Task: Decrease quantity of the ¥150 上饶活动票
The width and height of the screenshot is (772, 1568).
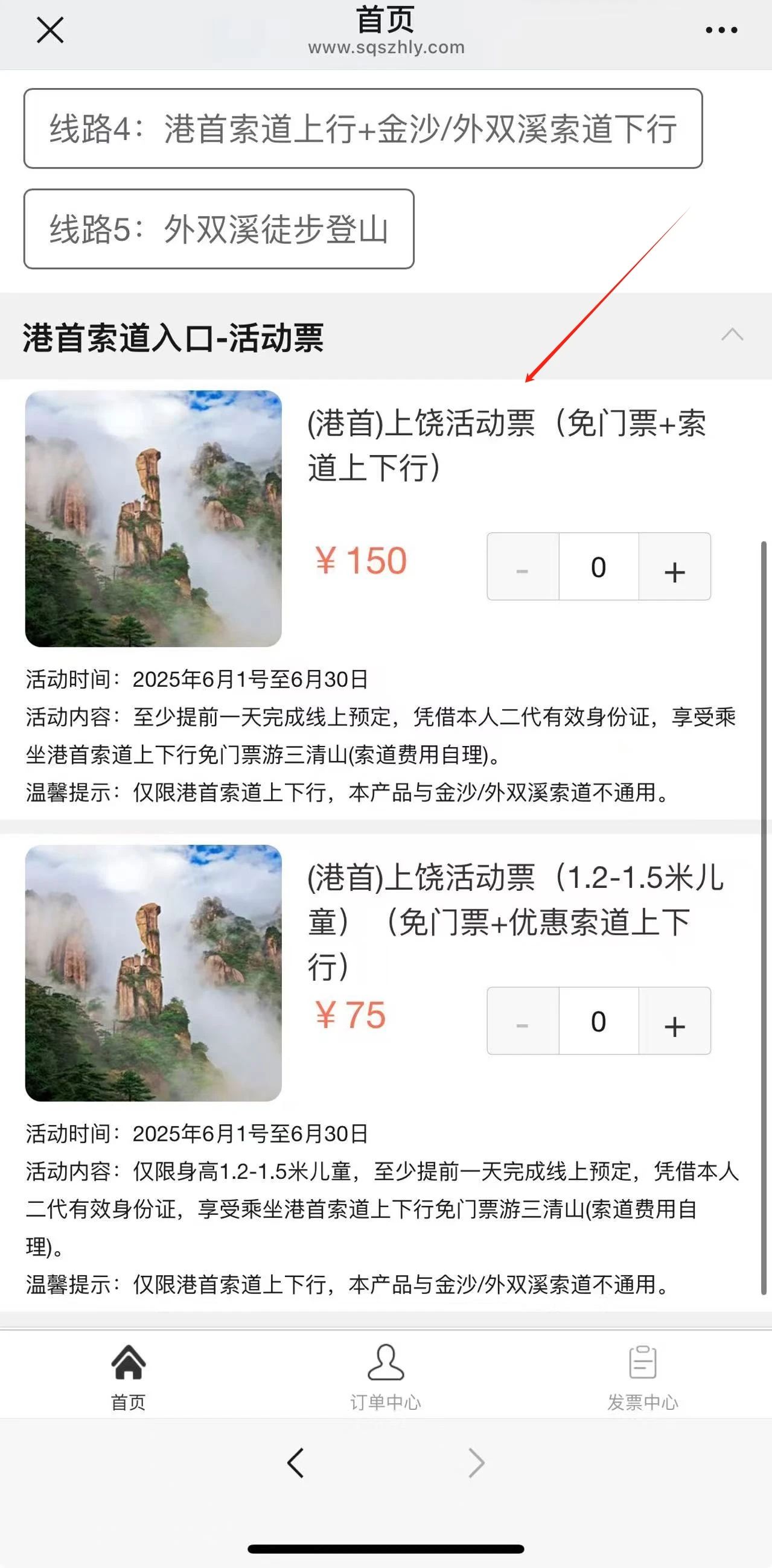Action: click(x=522, y=567)
